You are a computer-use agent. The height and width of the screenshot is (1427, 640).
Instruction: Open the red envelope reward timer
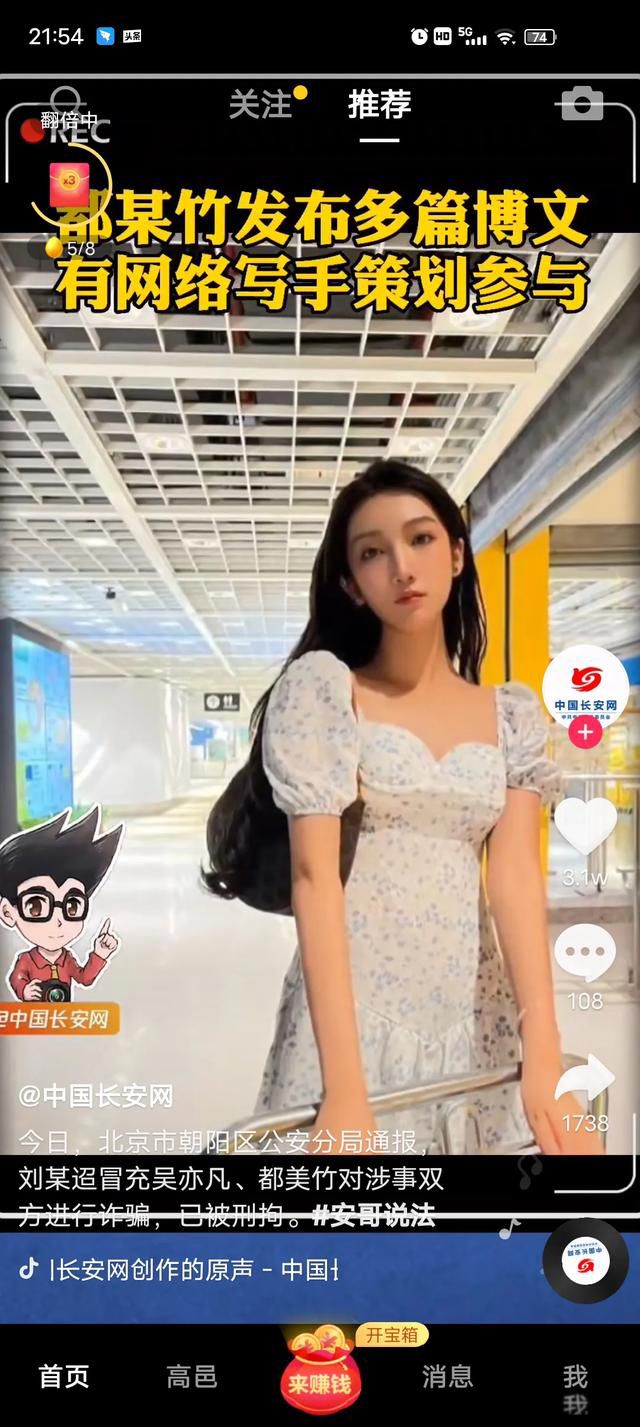pos(69,181)
